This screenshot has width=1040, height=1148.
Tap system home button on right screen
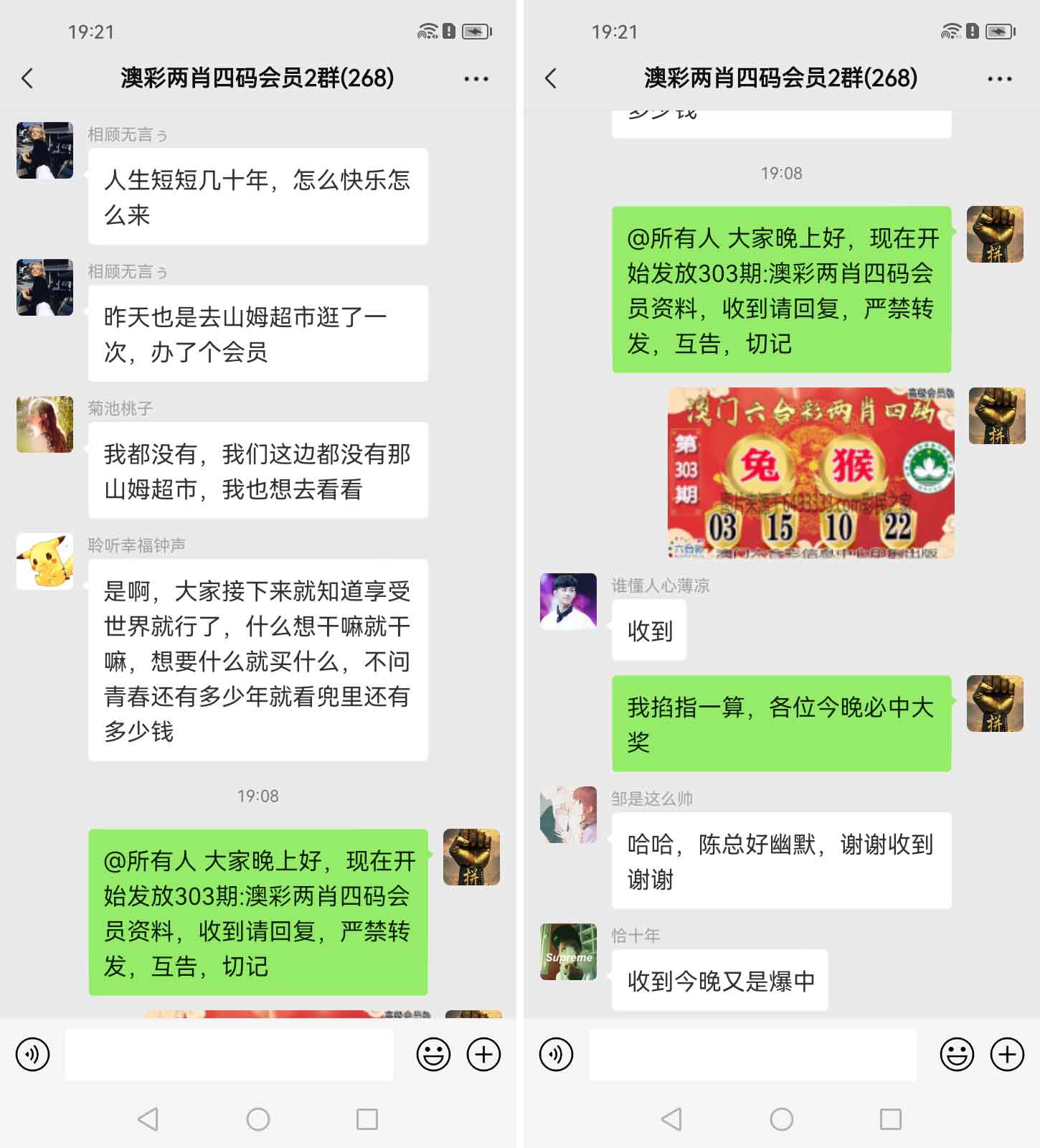click(x=781, y=1119)
